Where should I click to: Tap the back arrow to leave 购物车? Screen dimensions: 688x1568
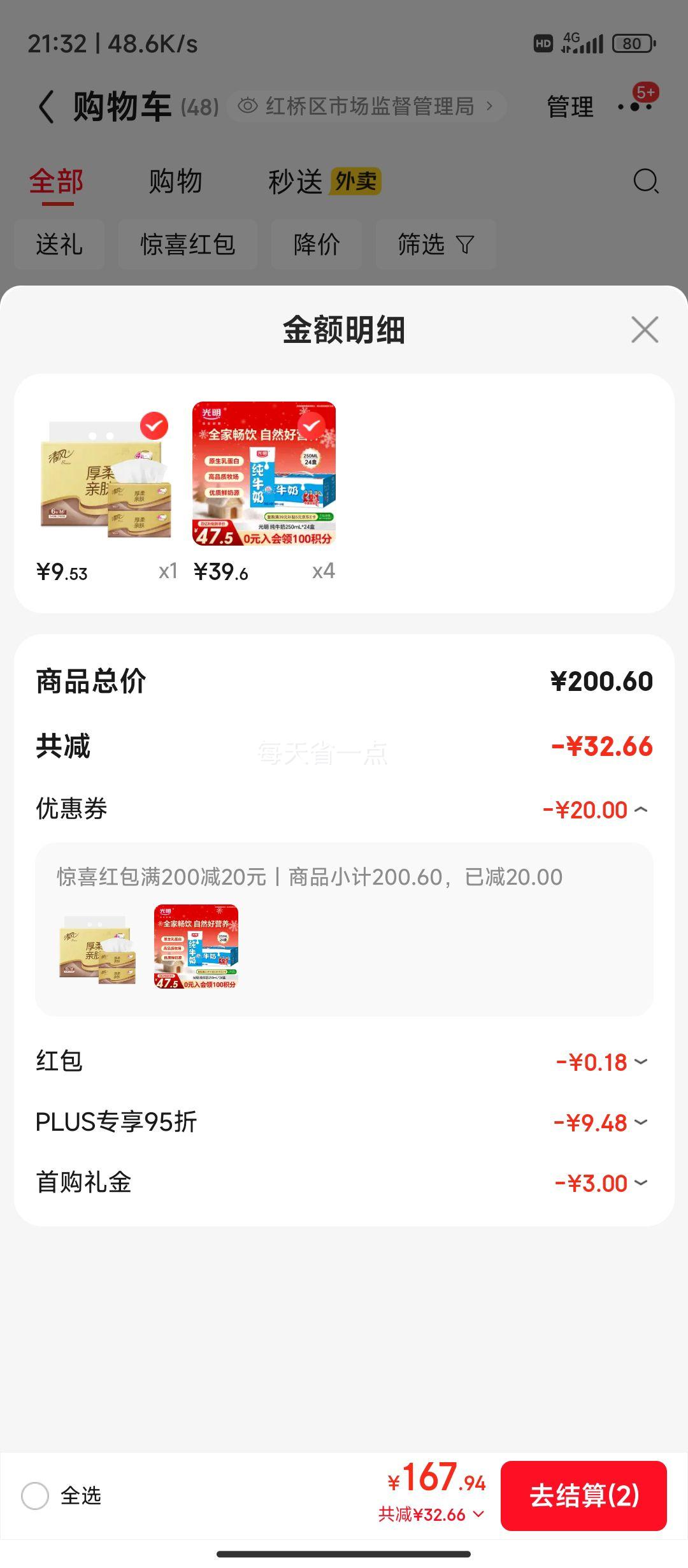[45, 106]
